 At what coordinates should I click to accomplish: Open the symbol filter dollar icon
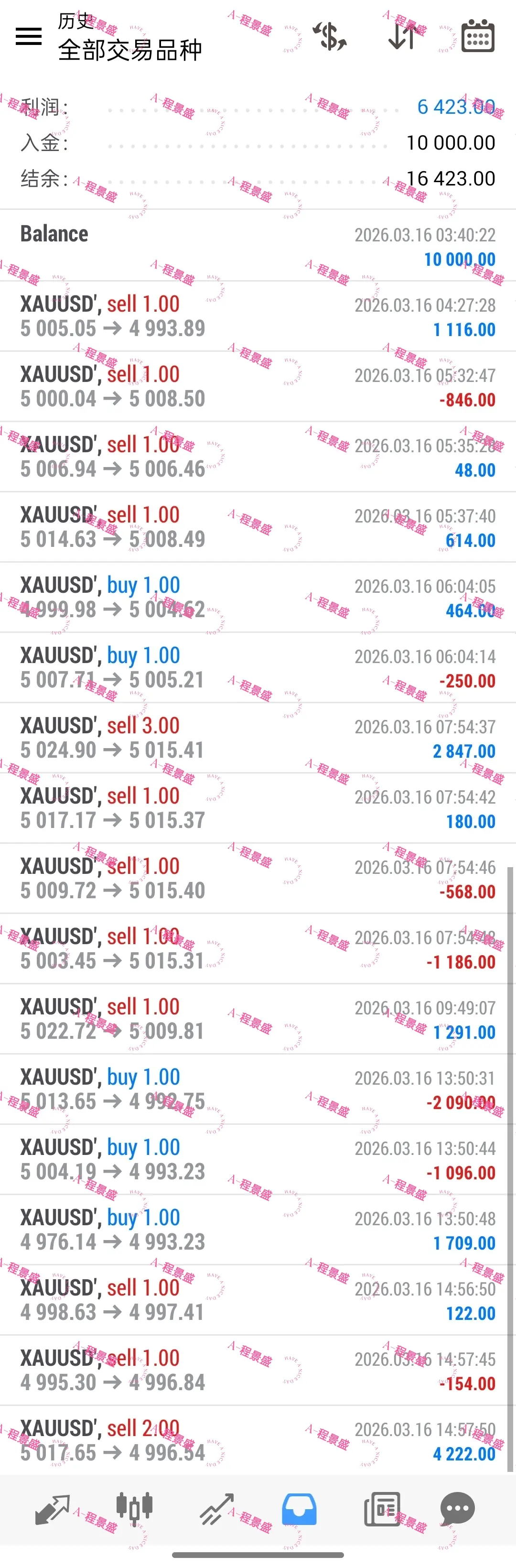pos(330,36)
